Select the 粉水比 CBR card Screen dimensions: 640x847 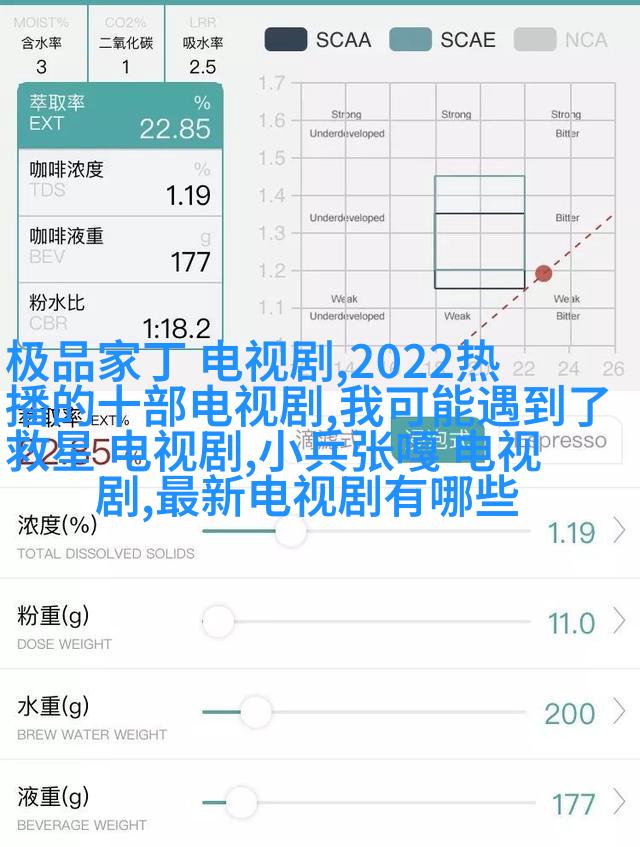[120, 314]
